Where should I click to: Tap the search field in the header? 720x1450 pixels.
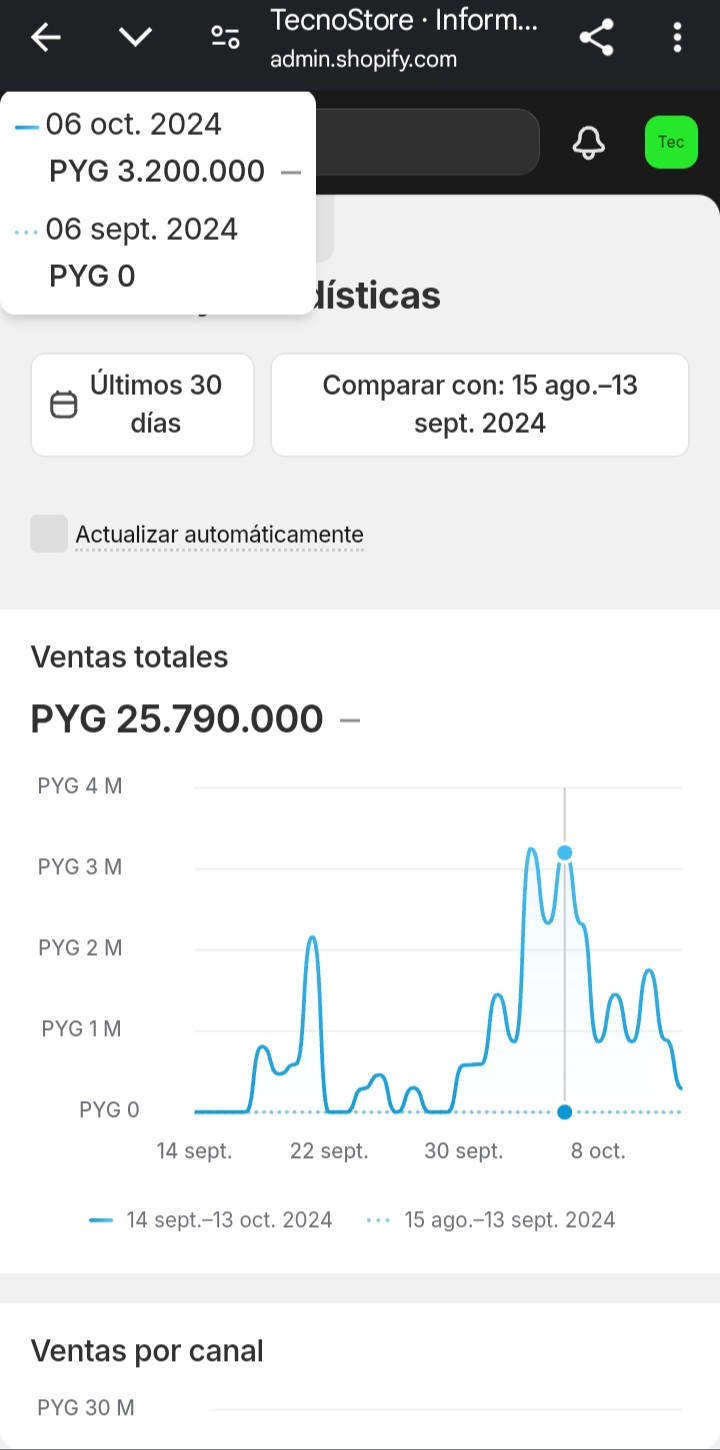point(430,142)
